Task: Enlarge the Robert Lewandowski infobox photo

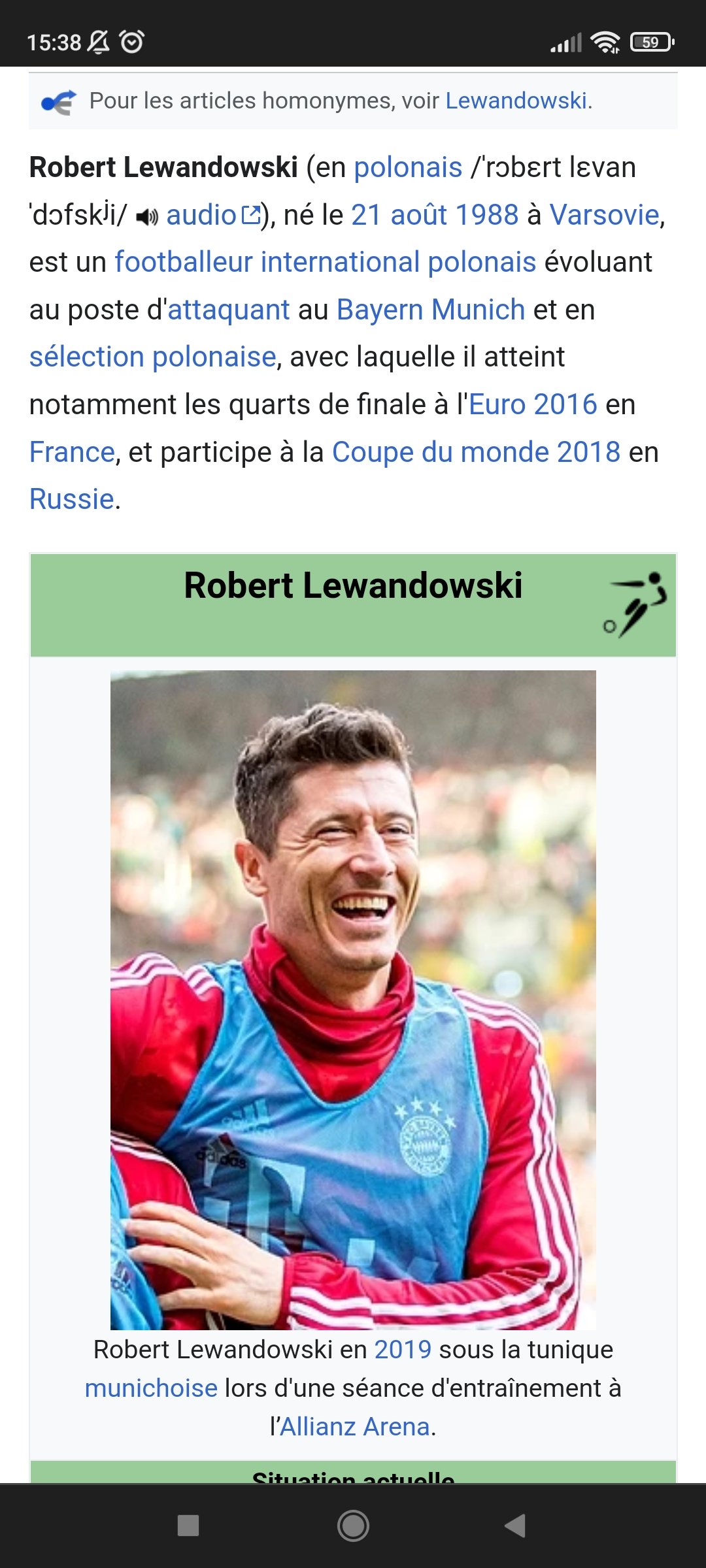Action: point(353,1000)
